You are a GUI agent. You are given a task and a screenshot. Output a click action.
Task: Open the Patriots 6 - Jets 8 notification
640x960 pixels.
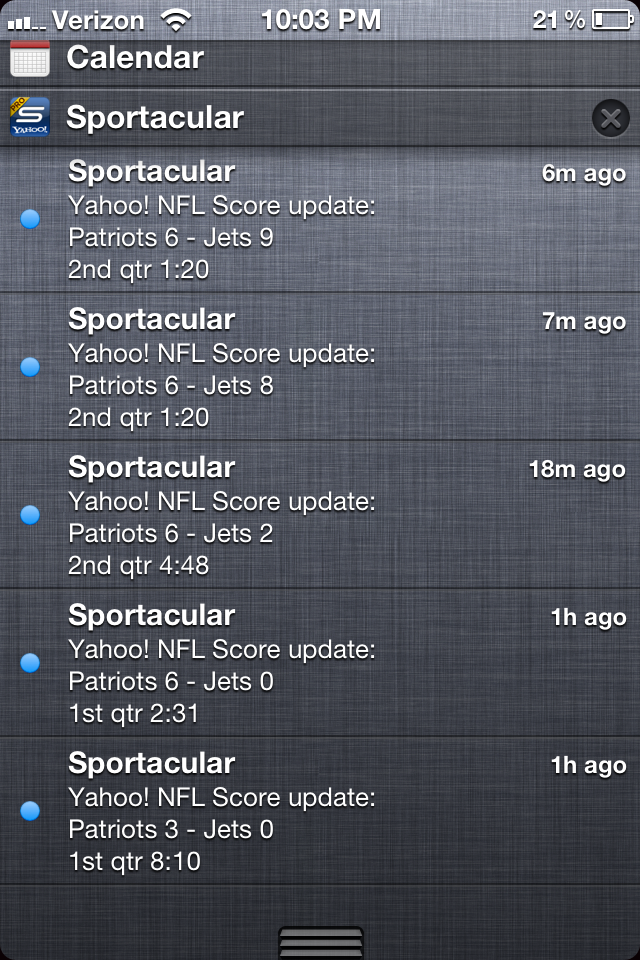tap(320, 367)
